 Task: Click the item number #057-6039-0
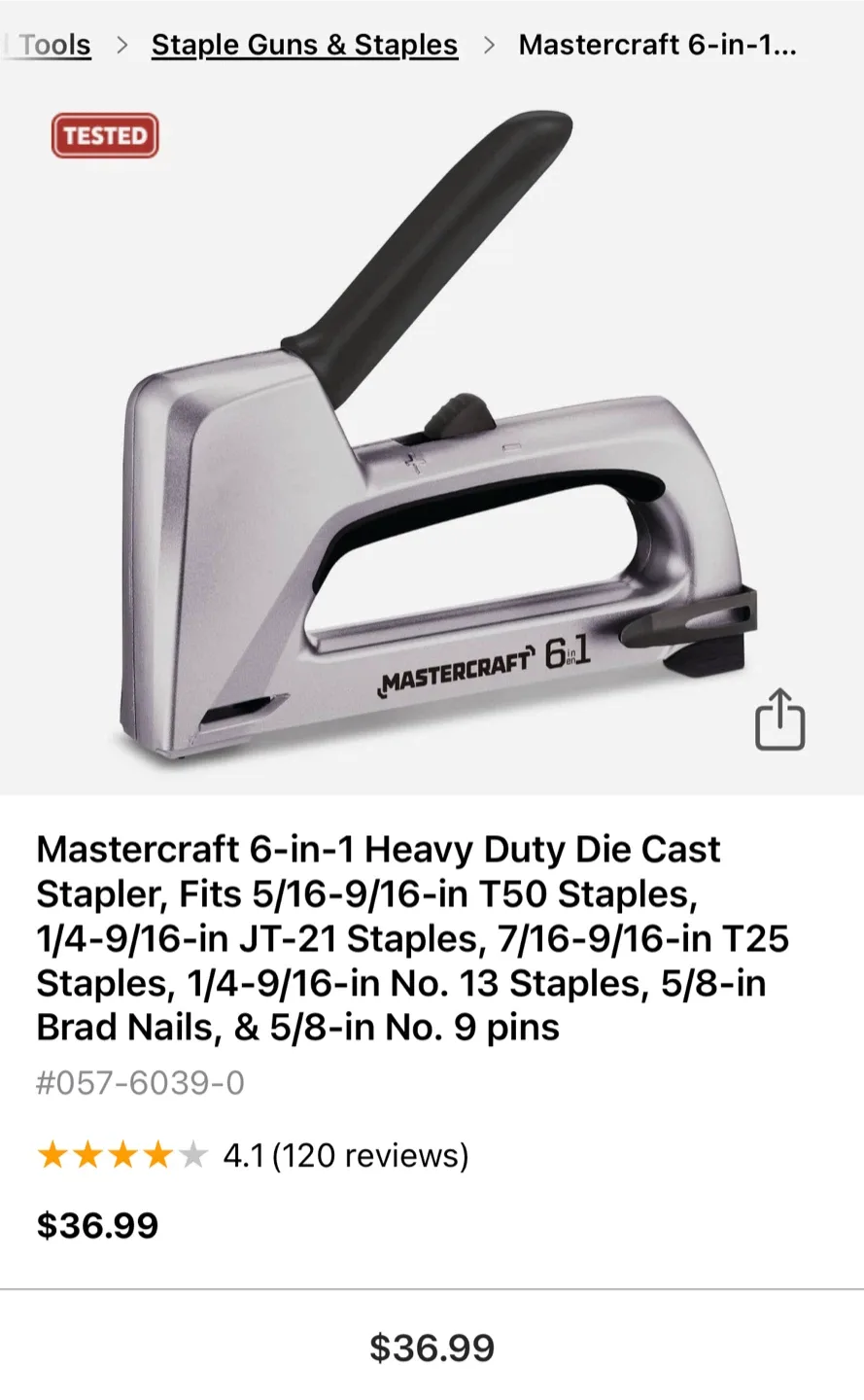click(139, 1083)
